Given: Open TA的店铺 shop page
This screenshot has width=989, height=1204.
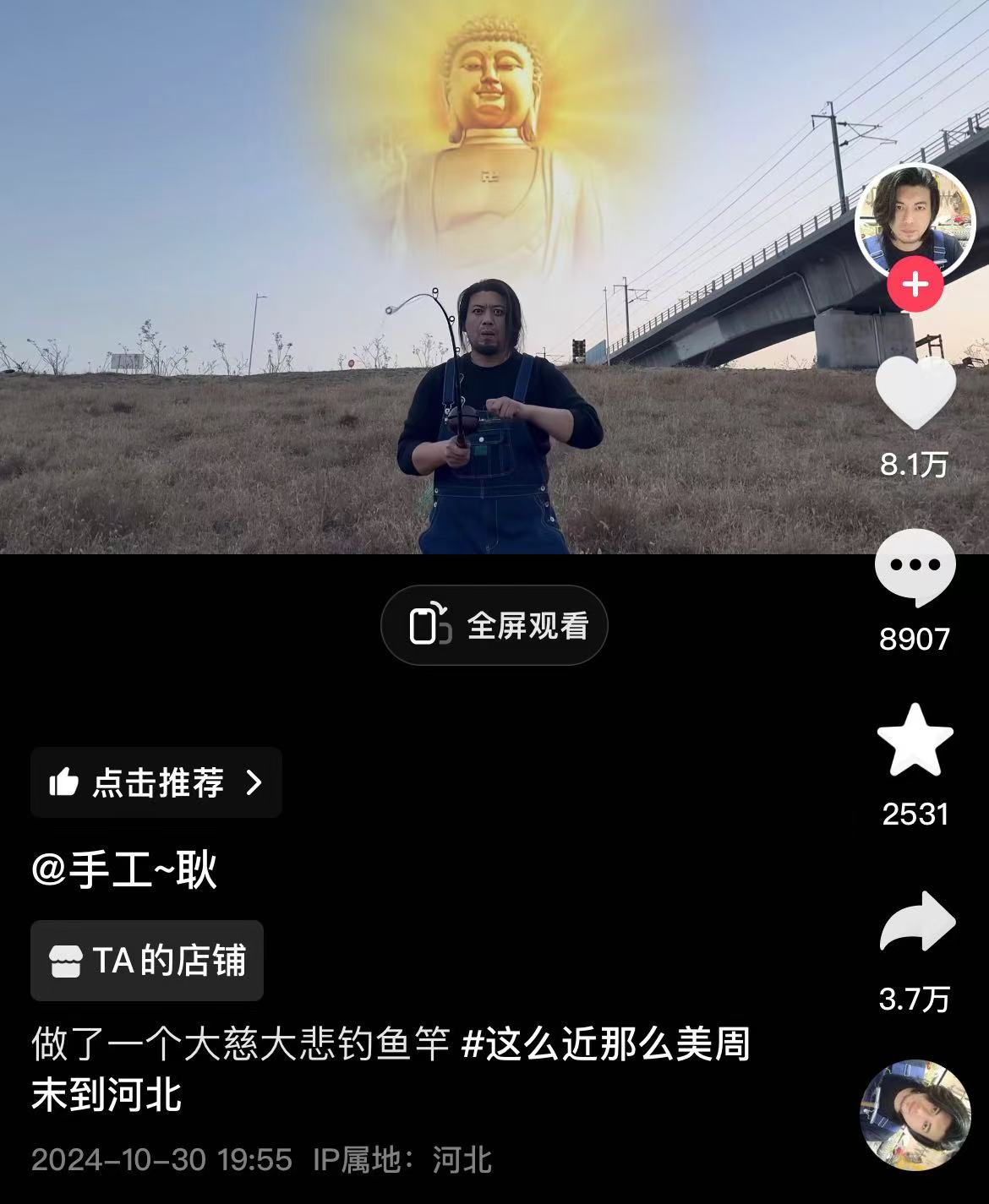Looking at the screenshot, I should 146,961.
